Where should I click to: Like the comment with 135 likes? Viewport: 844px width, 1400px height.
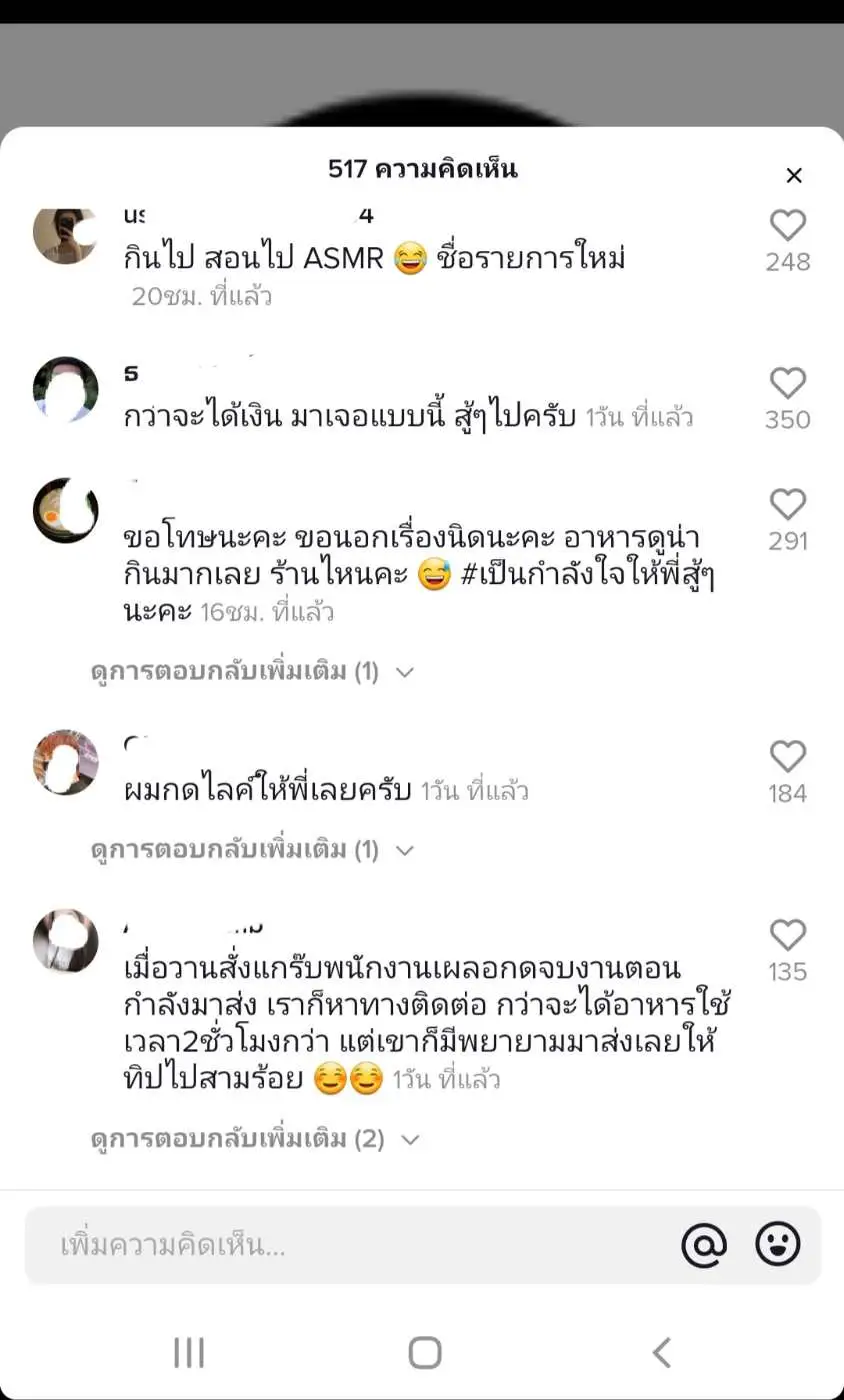pos(787,936)
